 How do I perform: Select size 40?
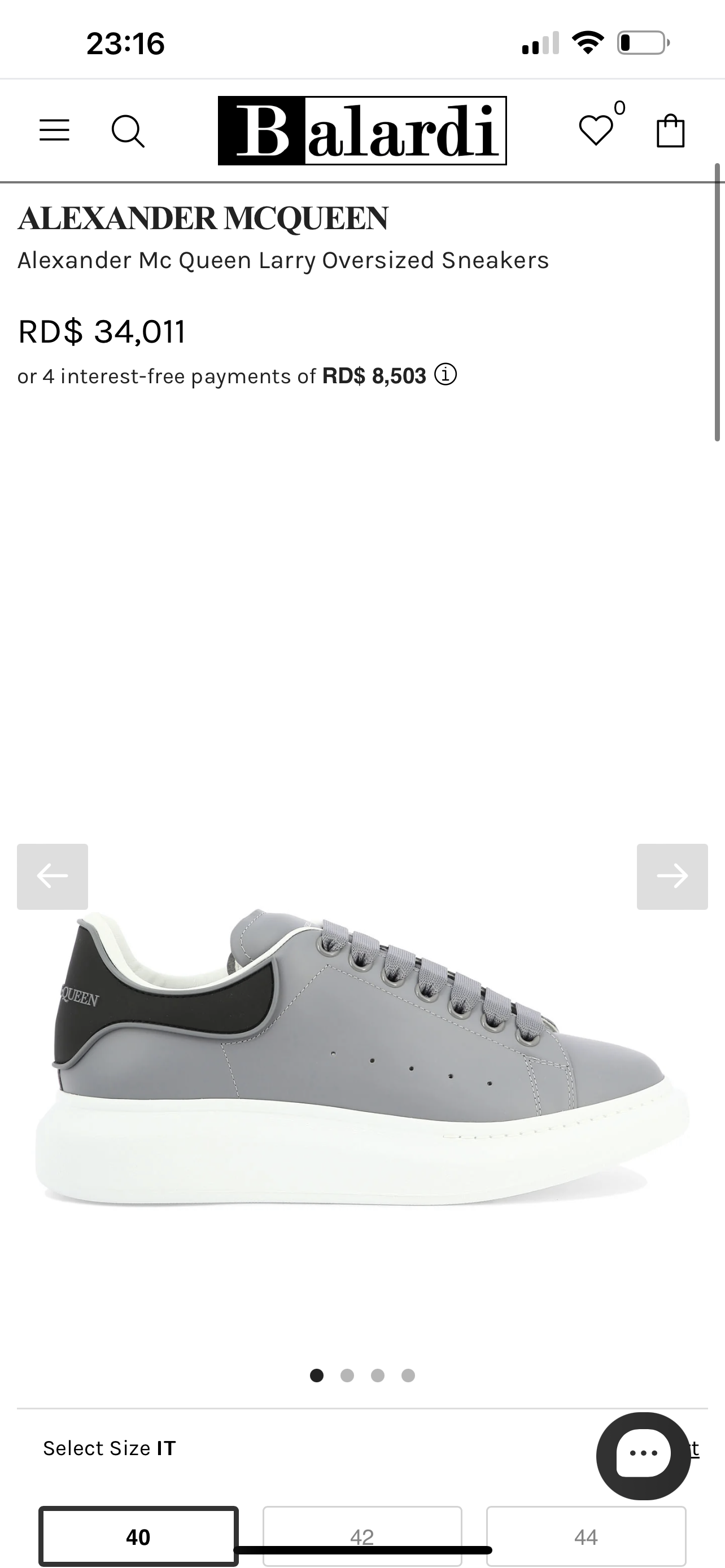tap(138, 1535)
